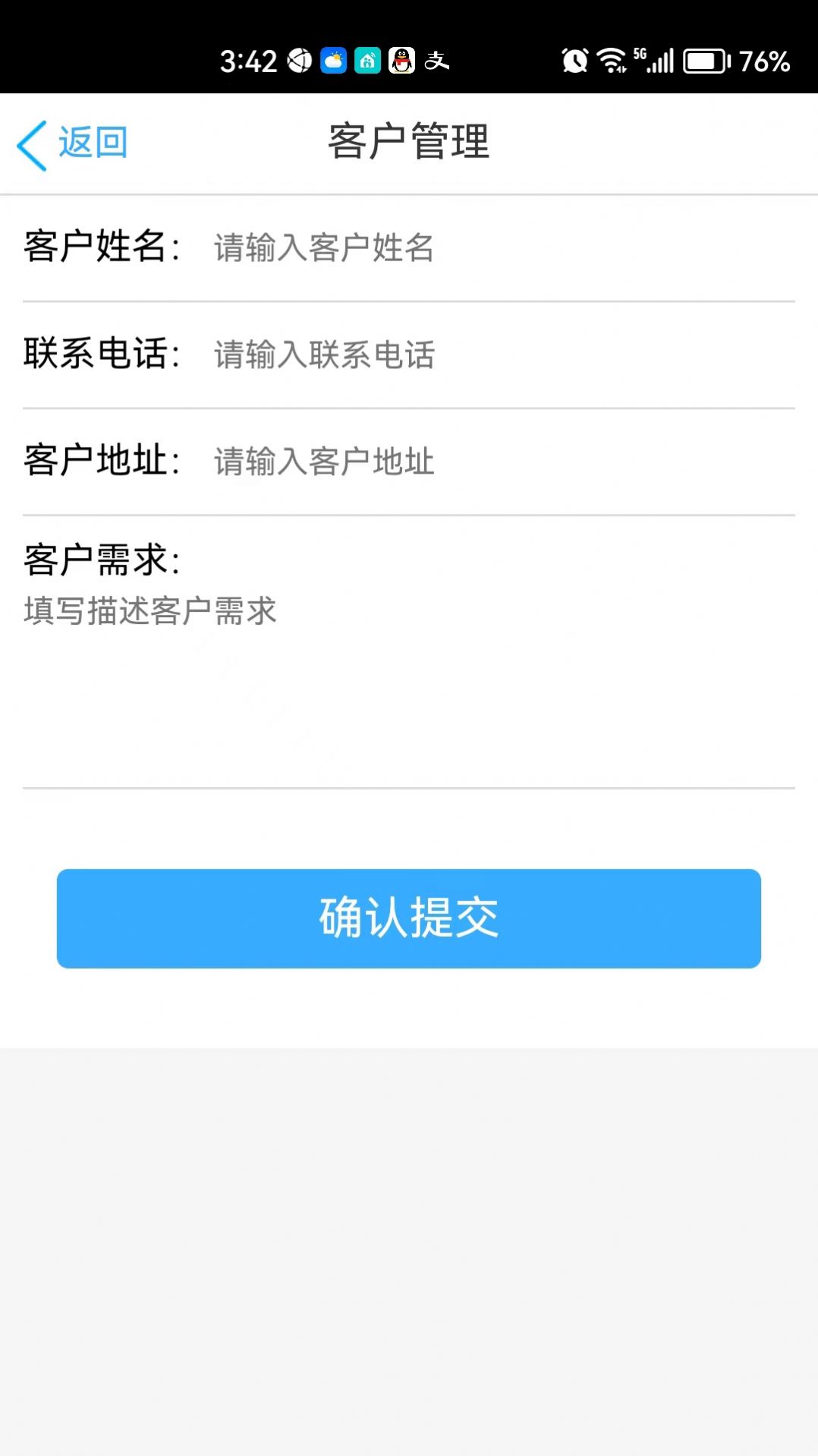Viewport: 818px width, 1456px height.
Task: Tap the 5G signal strength indicator
Action: (x=660, y=61)
